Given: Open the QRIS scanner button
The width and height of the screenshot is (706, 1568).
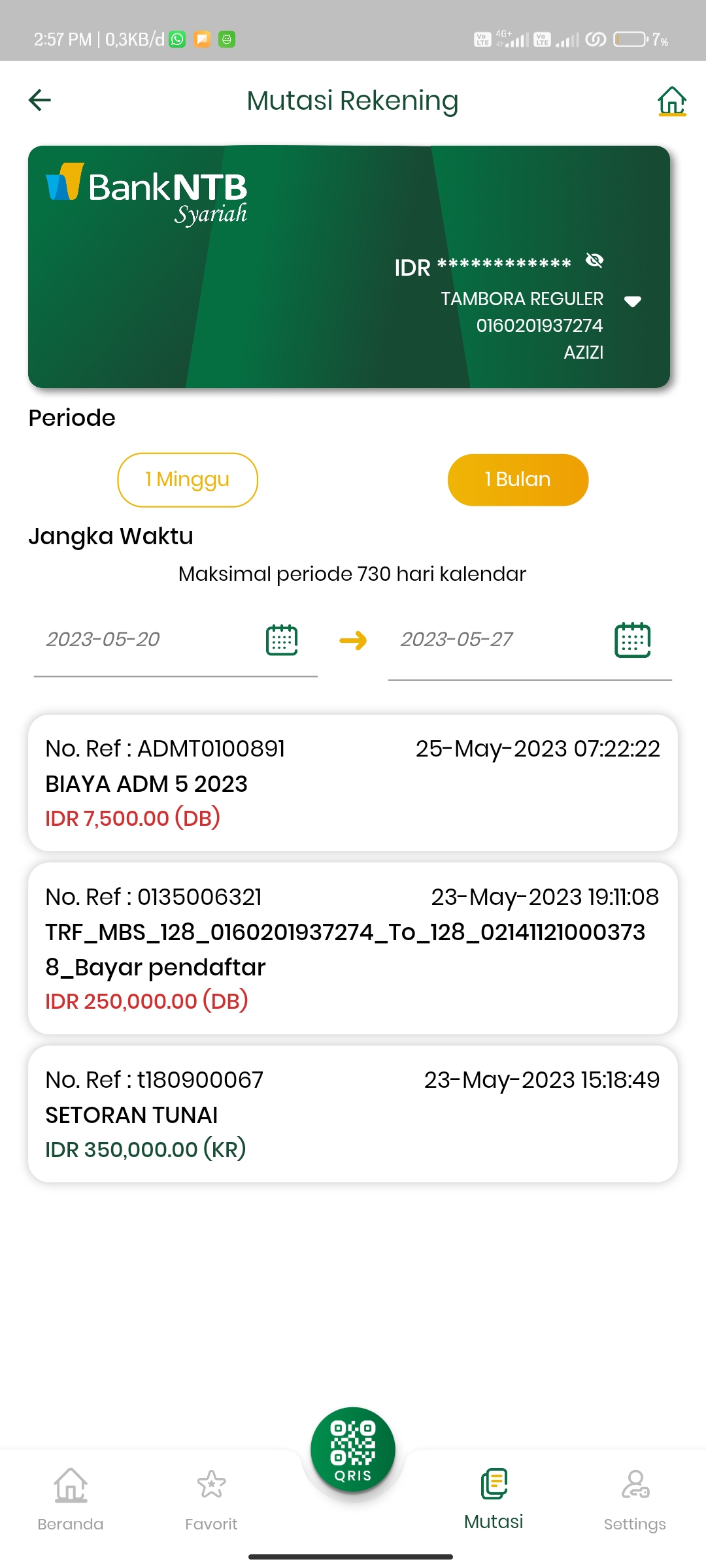Looking at the screenshot, I should pos(353,1449).
